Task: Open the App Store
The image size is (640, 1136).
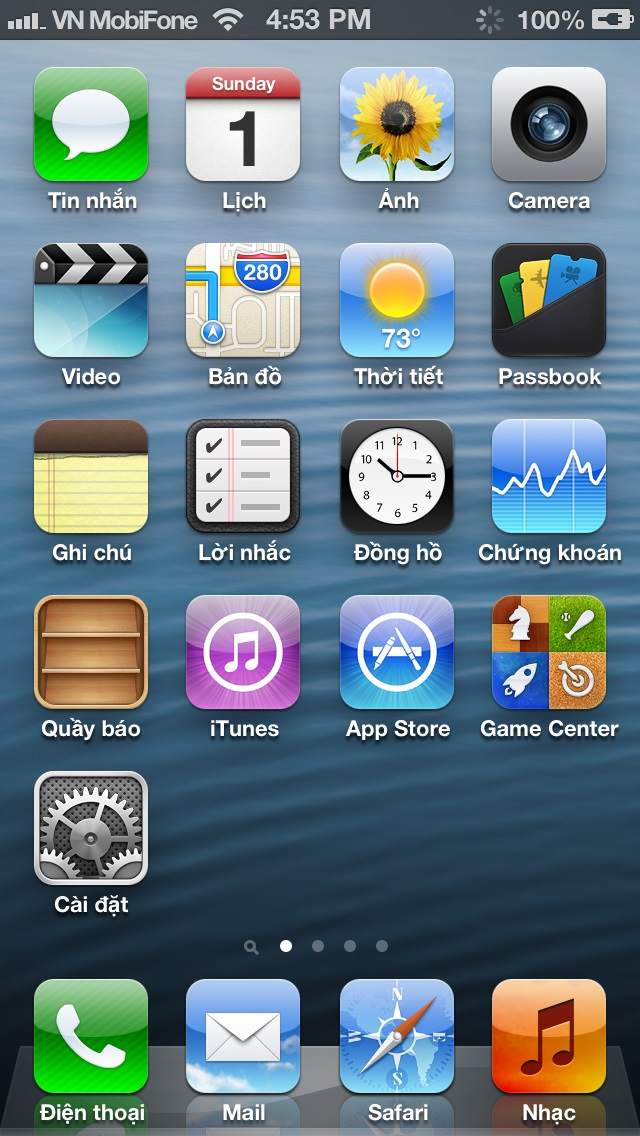Action: [x=397, y=652]
